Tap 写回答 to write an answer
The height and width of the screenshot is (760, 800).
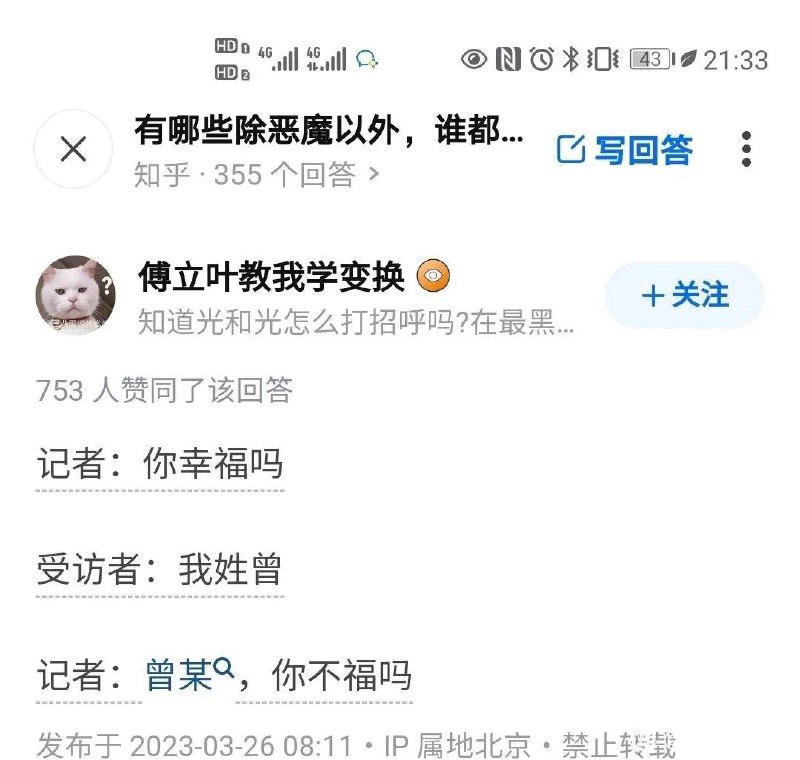[x=624, y=149]
